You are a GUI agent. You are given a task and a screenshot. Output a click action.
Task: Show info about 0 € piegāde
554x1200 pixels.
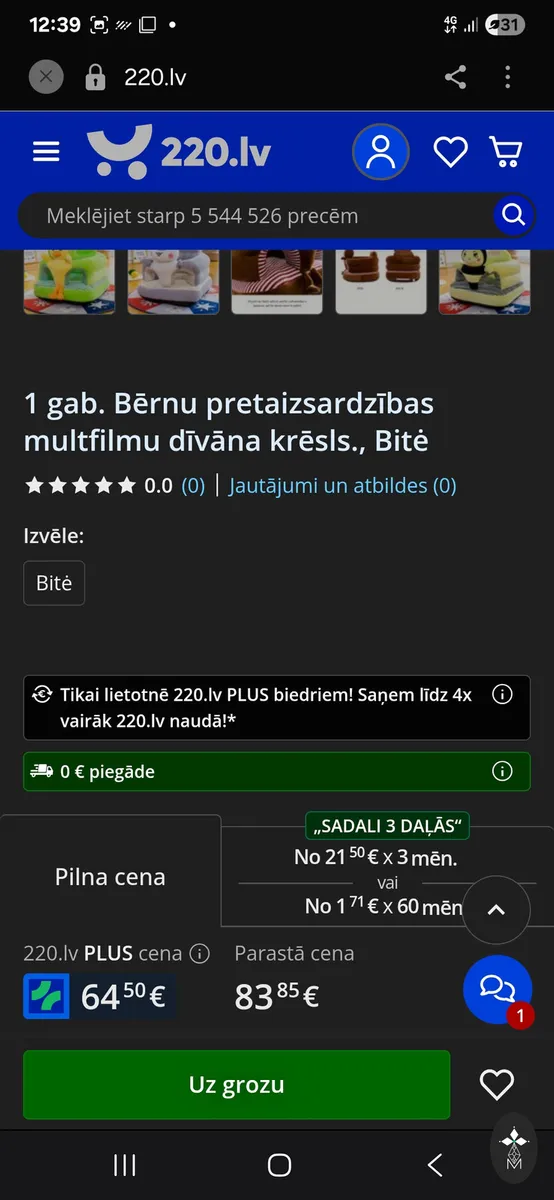(503, 771)
